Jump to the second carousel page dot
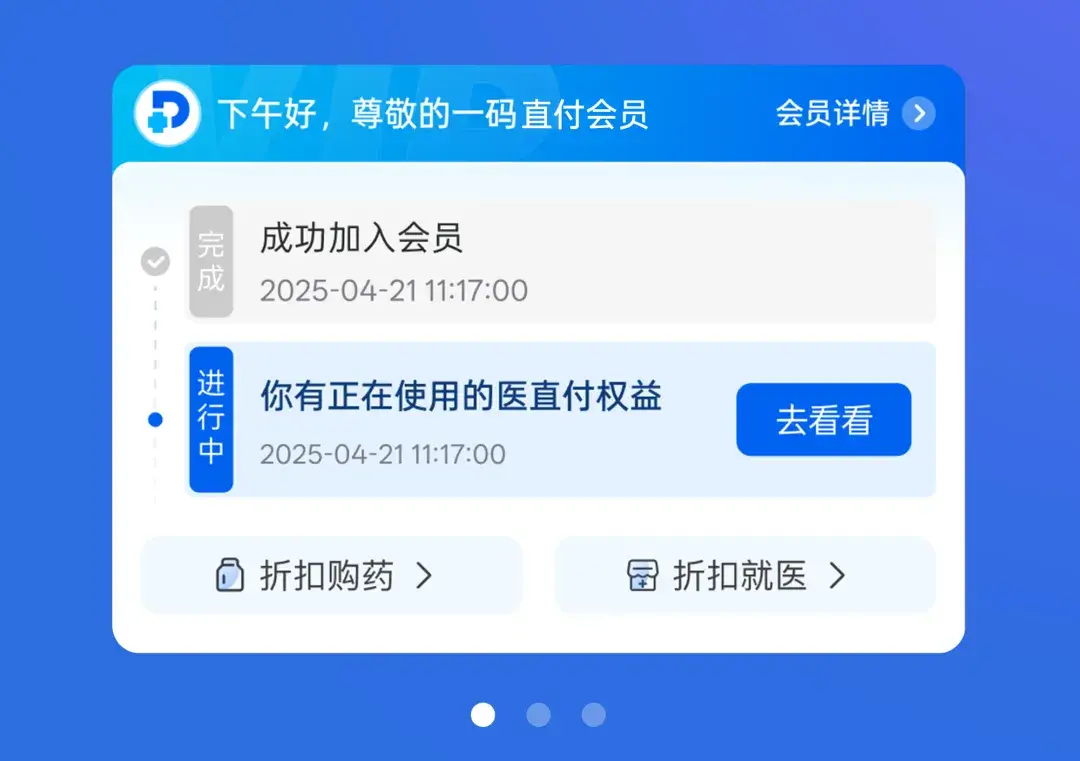1080x761 pixels. 538,714
